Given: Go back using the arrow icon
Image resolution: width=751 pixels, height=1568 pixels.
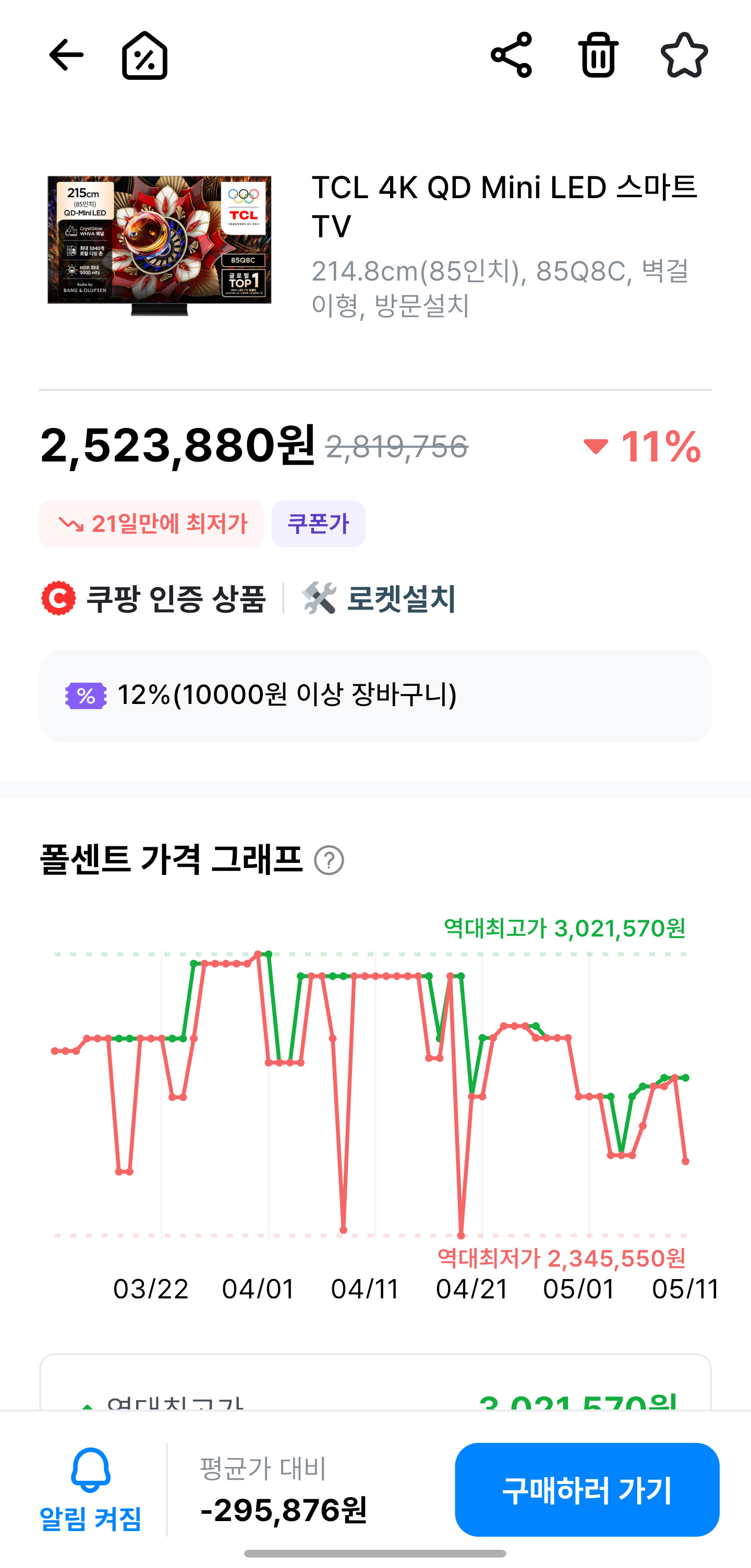Looking at the screenshot, I should pyautogui.click(x=66, y=55).
